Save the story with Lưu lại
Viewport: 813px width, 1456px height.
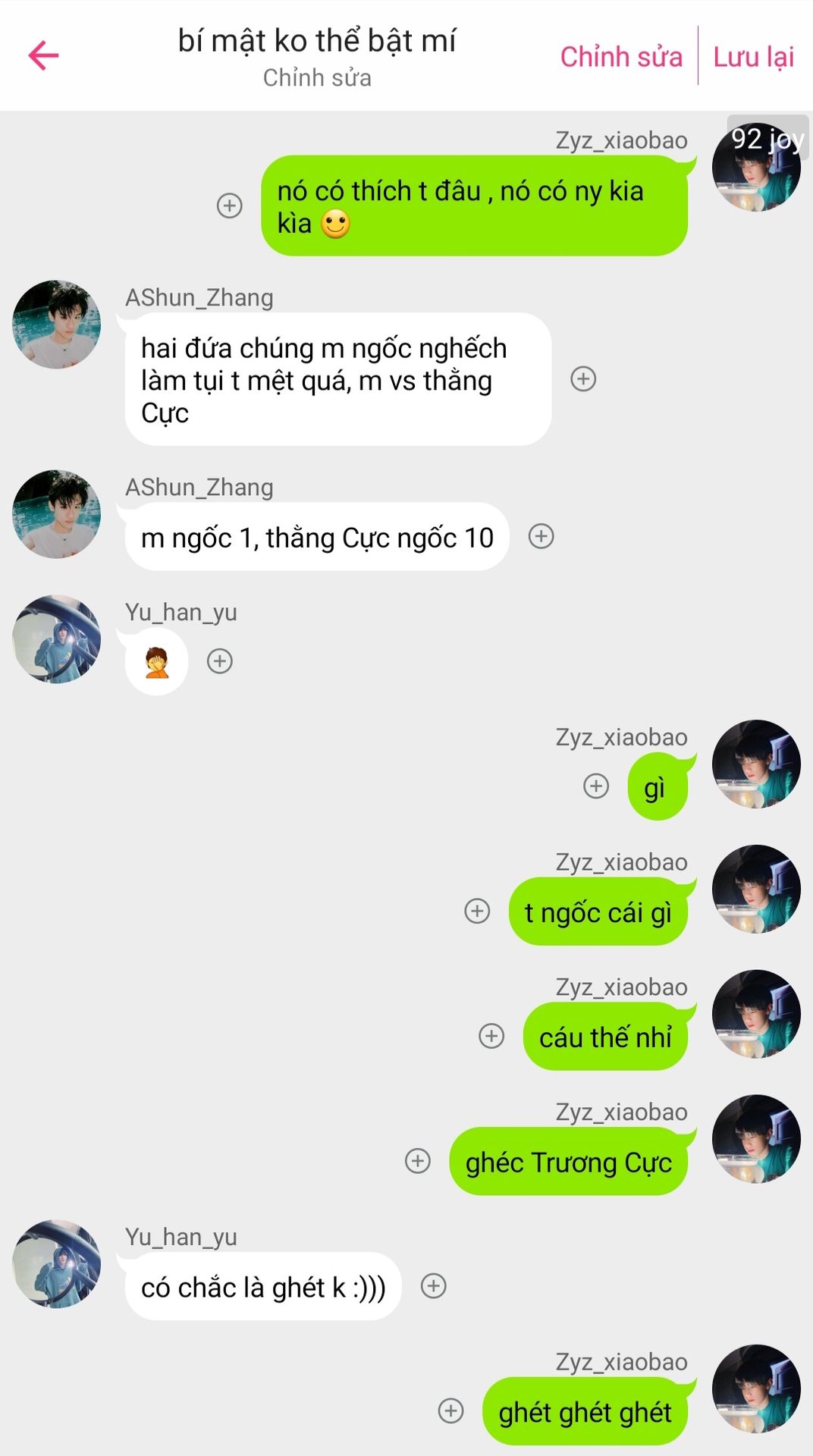pyautogui.click(x=753, y=57)
